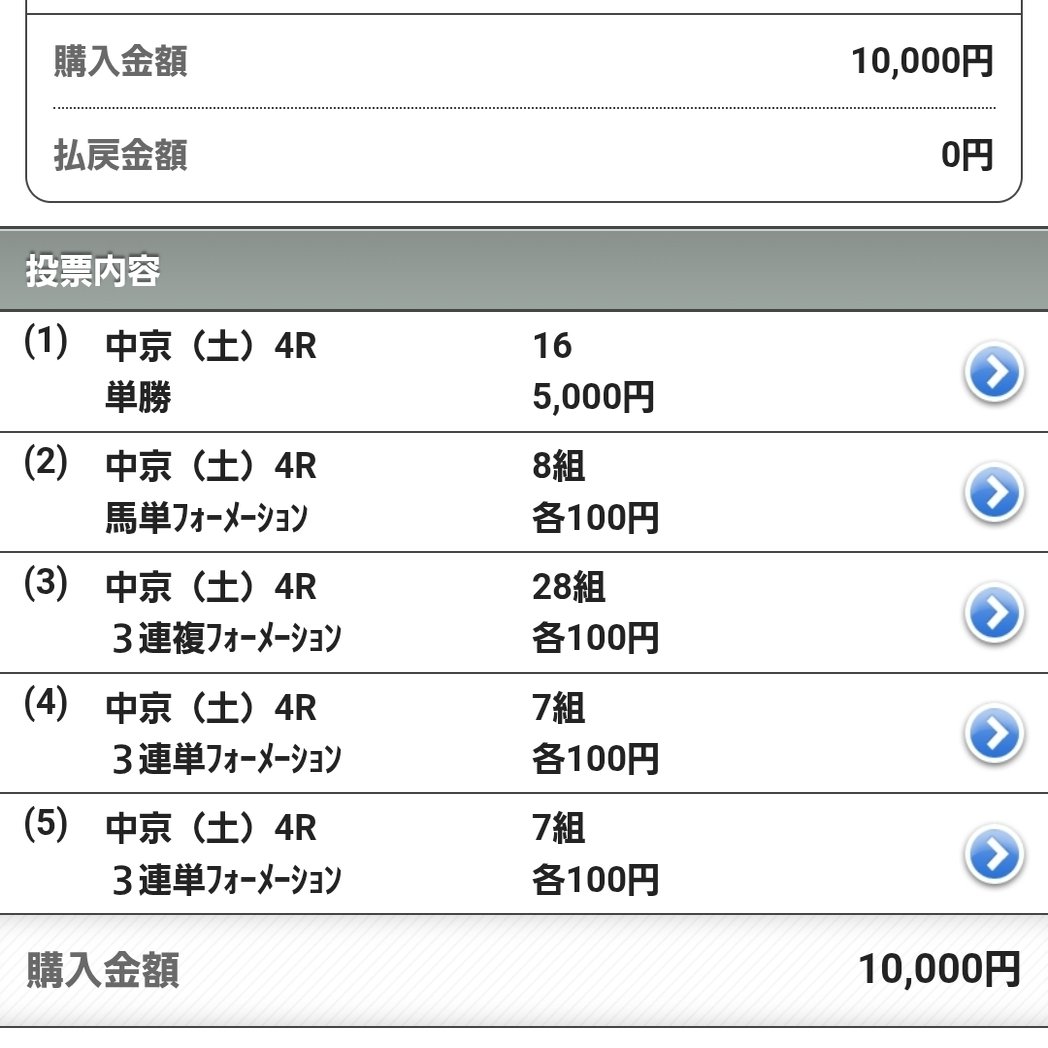Open bet (4) 3連単フォーメーション details
Viewport: 1048px width, 1048px height.
[x=993, y=734]
